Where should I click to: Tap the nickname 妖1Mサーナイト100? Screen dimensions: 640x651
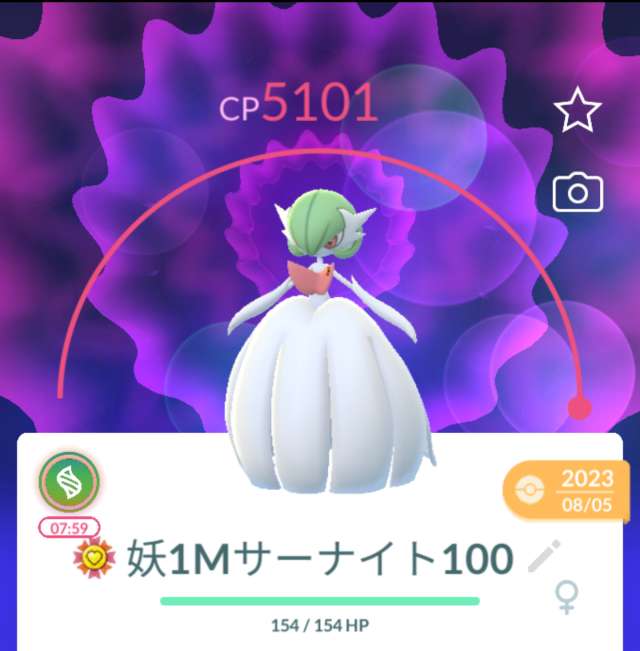[x=320, y=560]
